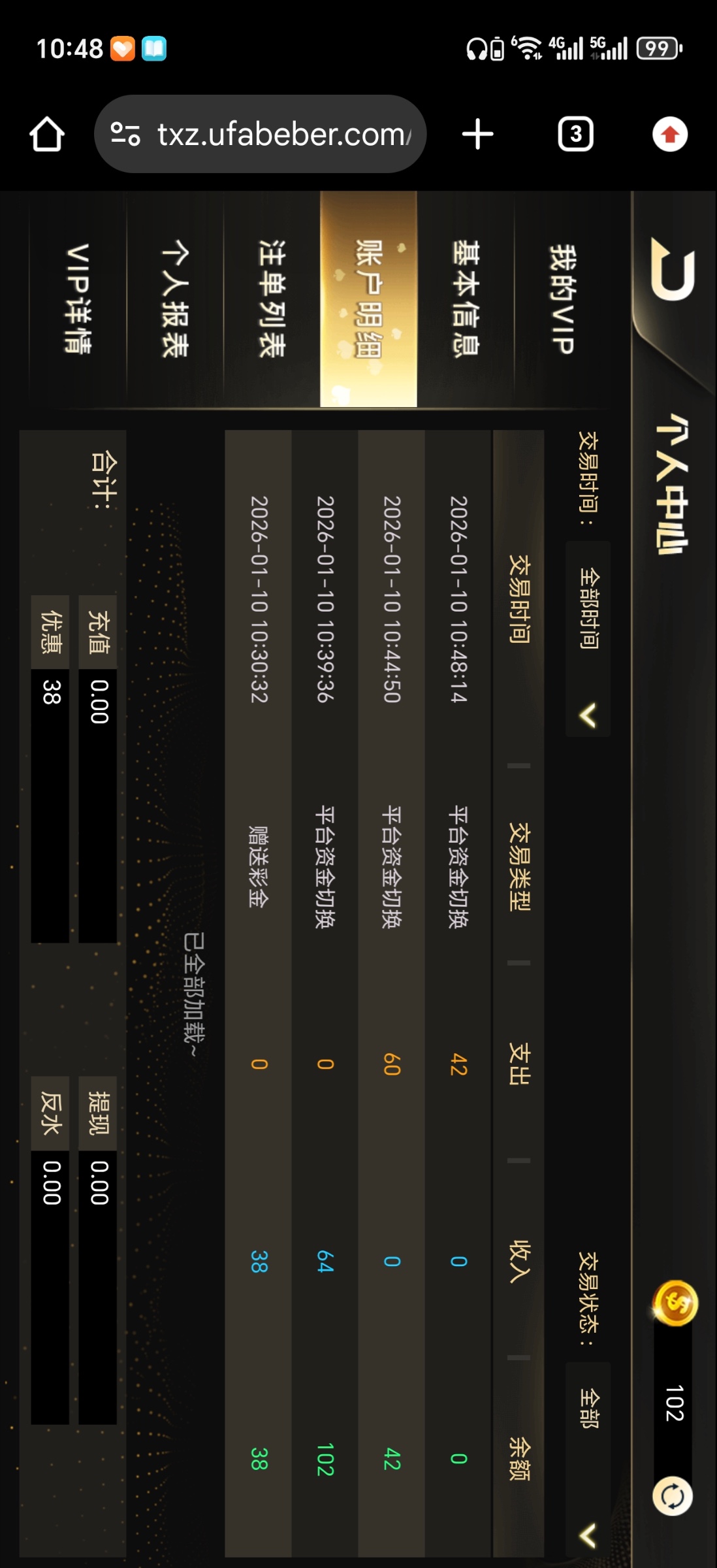Switch to the 基本信息 tab
Viewport: 717px width, 1568px height.
click(466, 299)
